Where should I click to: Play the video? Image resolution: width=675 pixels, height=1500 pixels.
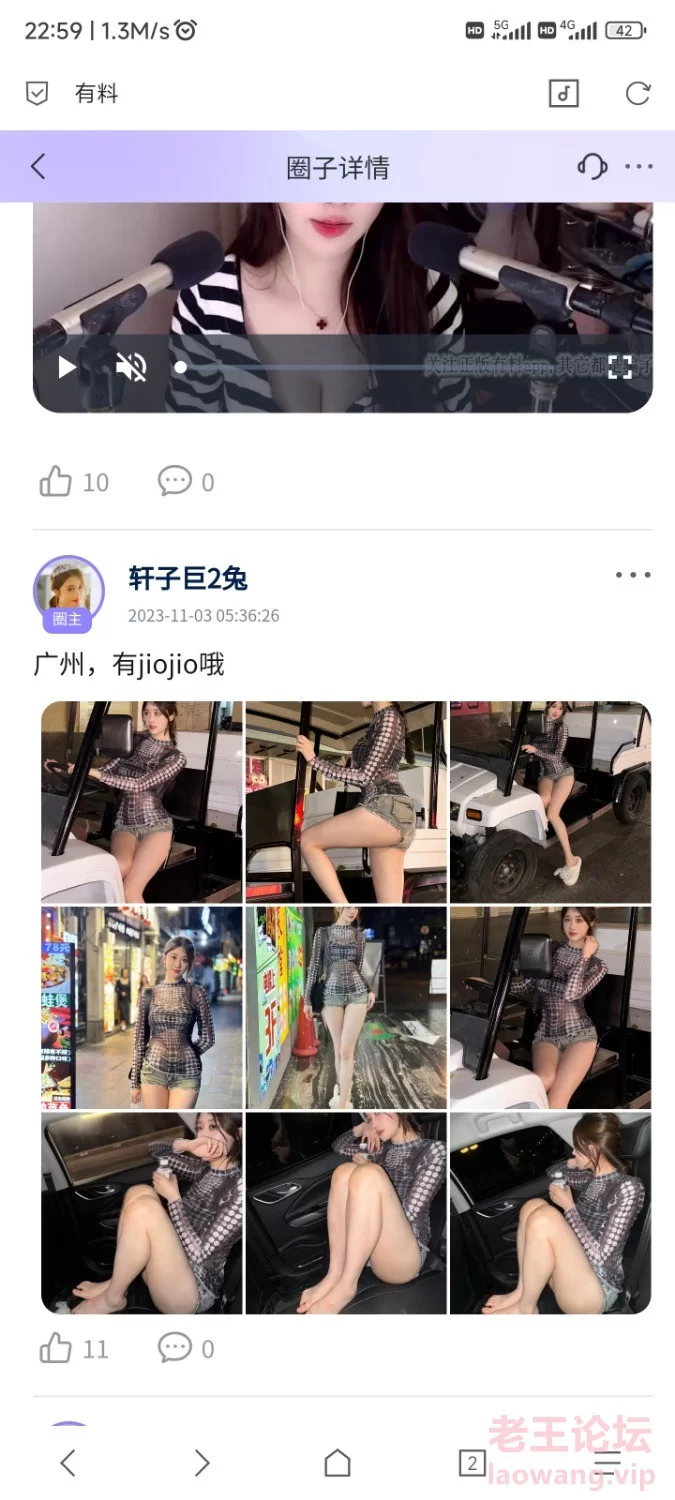pyautogui.click(x=67, y=368)
